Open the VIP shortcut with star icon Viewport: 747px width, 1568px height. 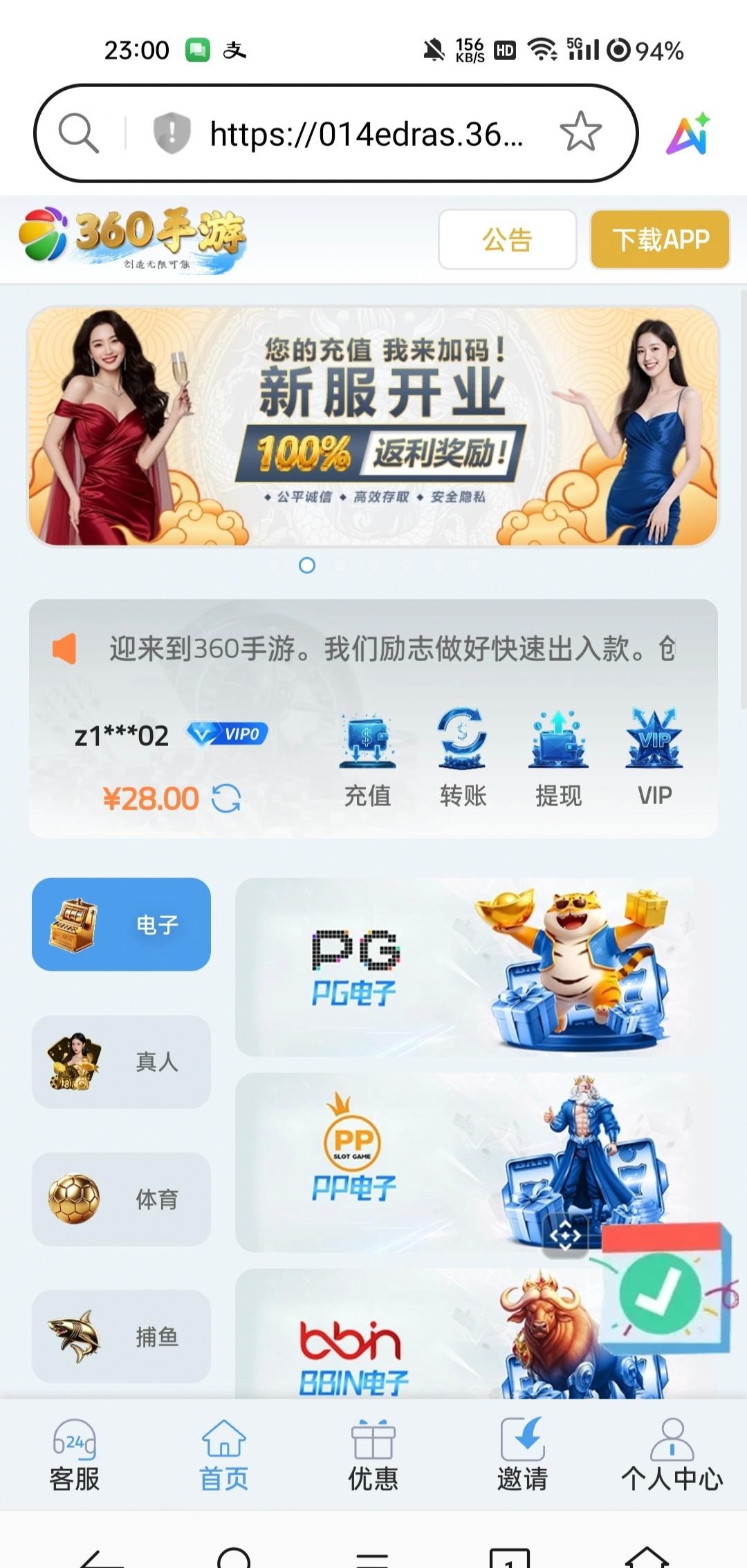tap(654, 758)
